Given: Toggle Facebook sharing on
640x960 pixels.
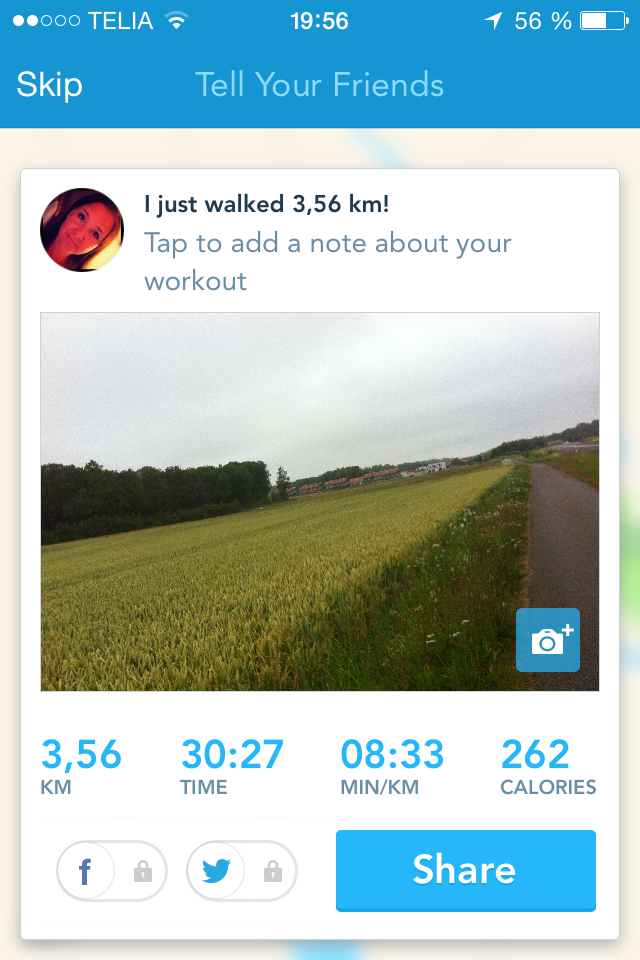Looking at the screenshot, I should 111,872.
